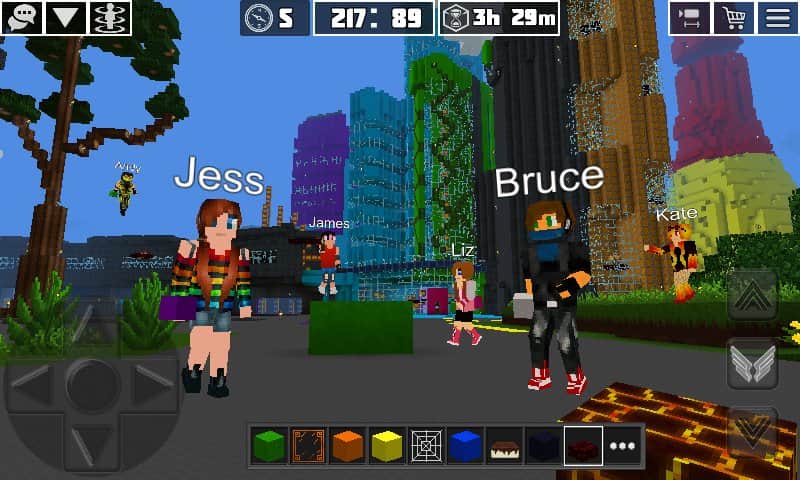Tap the tornado teleport icon
The width and height of the screenshot is (800, 480).
tap(109, 17)
